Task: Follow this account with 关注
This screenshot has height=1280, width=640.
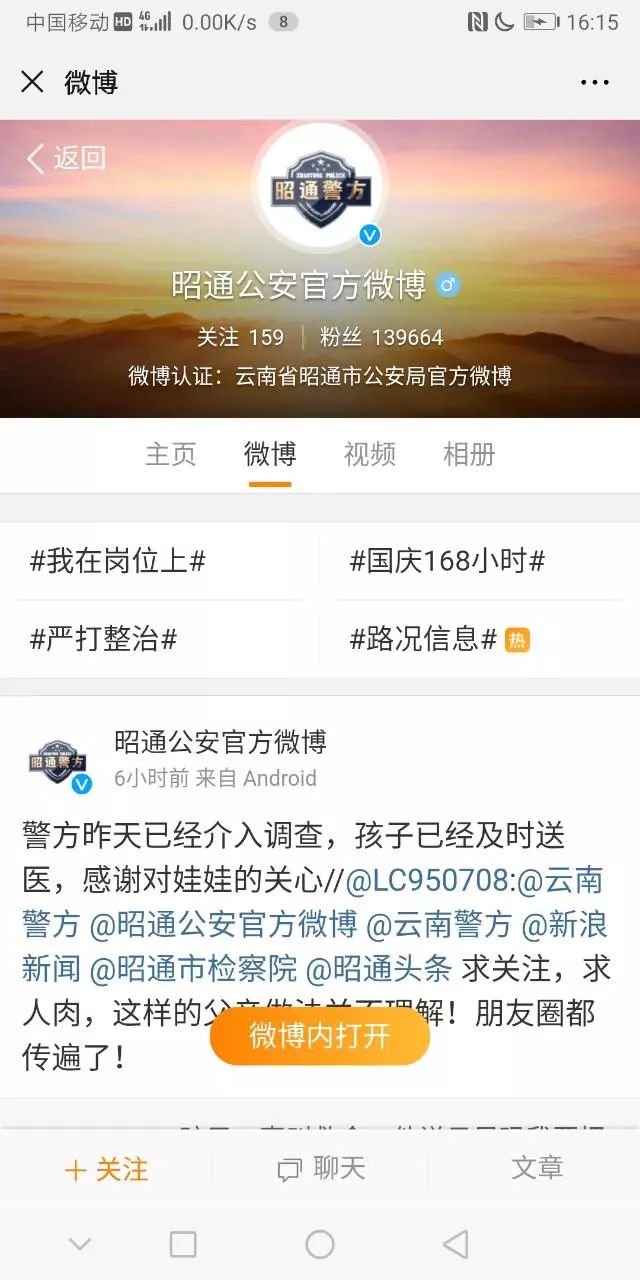Action: click(x=106, y=1169)
